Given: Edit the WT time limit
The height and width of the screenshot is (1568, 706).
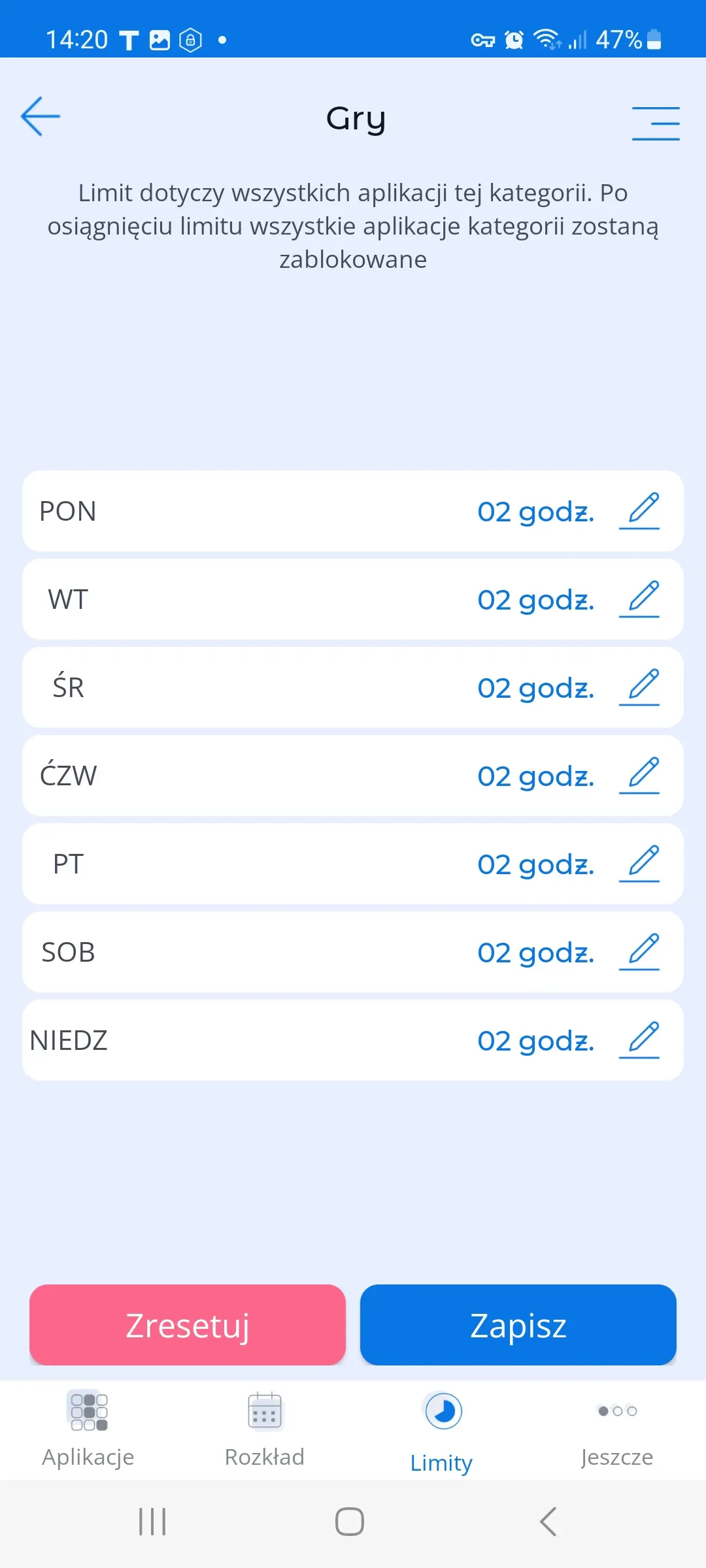Looking at the screenshot, I should pos(639,599).
